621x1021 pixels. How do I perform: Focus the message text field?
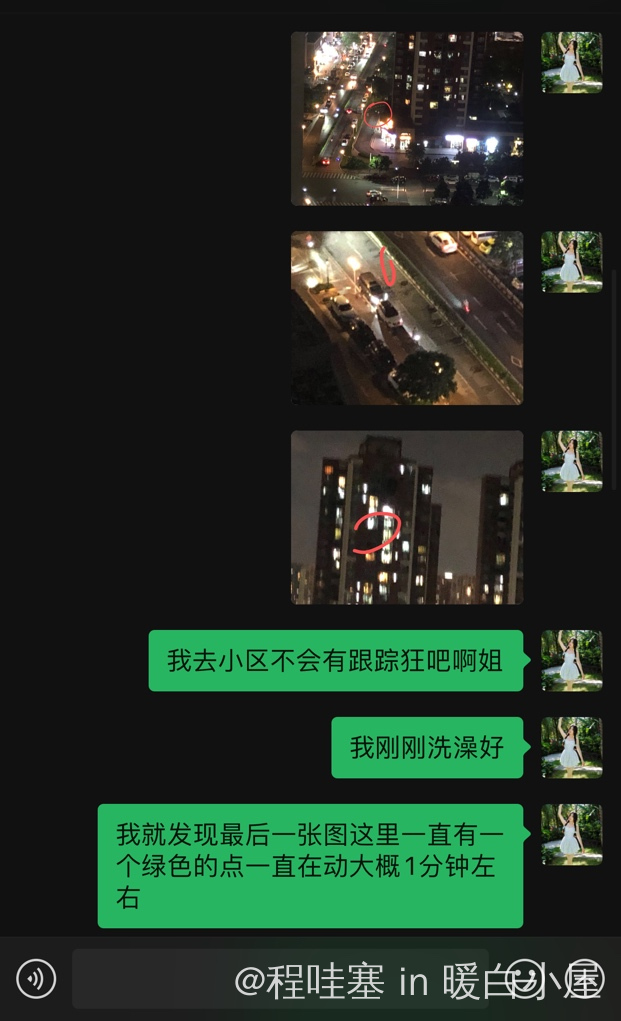point(280,979)
